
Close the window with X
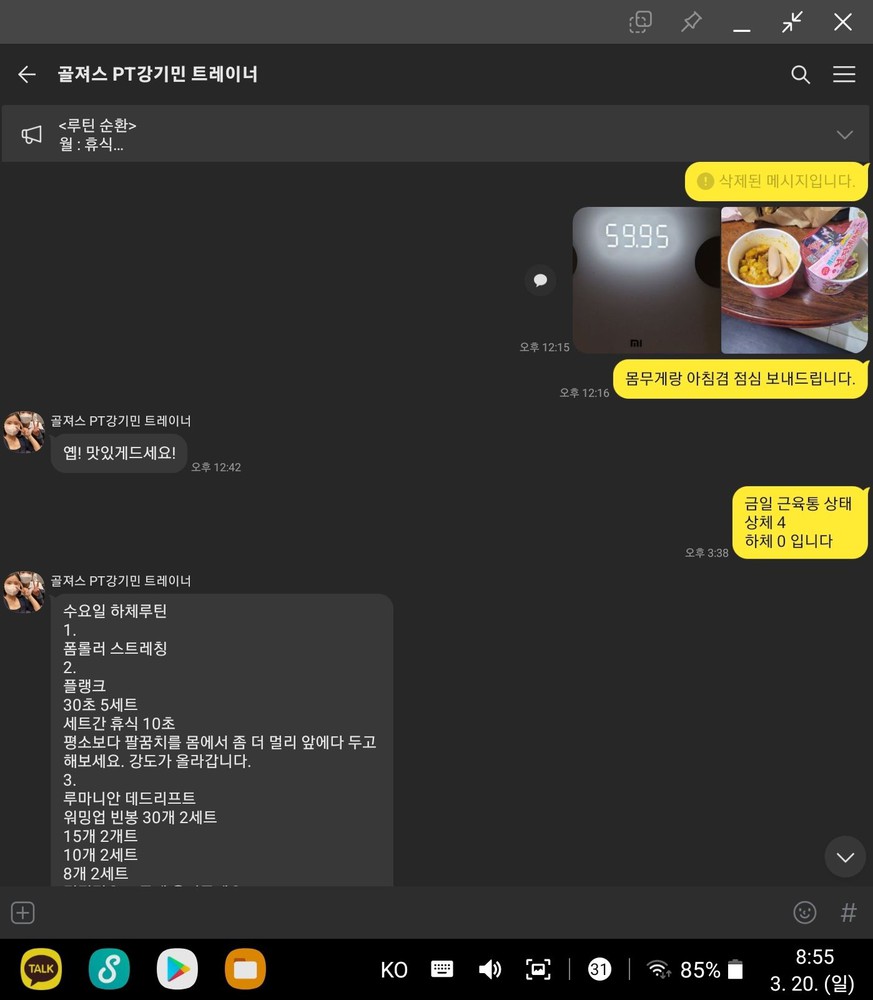click(843, 22)
